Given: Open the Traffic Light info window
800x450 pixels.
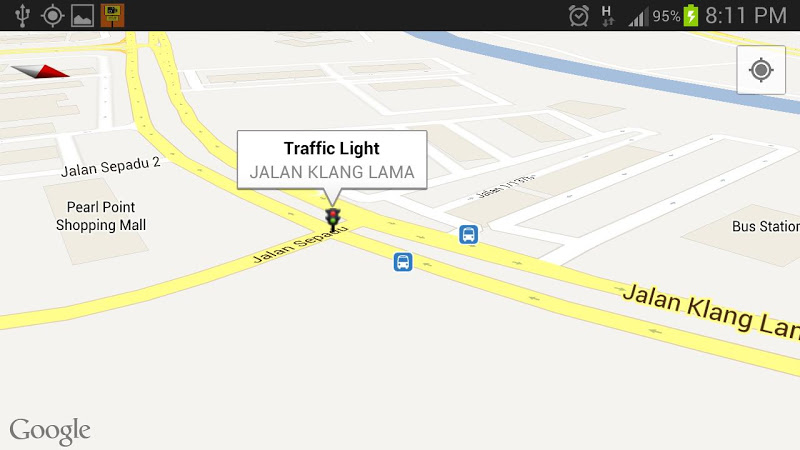Looking at the screenshot, I should 331,160.
